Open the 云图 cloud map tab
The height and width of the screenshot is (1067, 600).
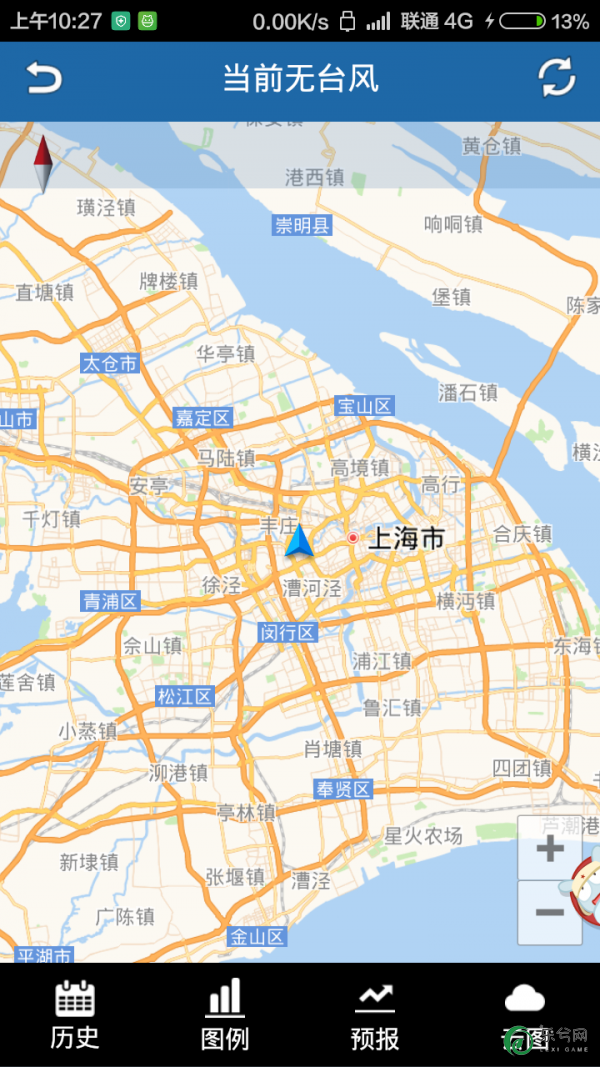[524, 1015]
